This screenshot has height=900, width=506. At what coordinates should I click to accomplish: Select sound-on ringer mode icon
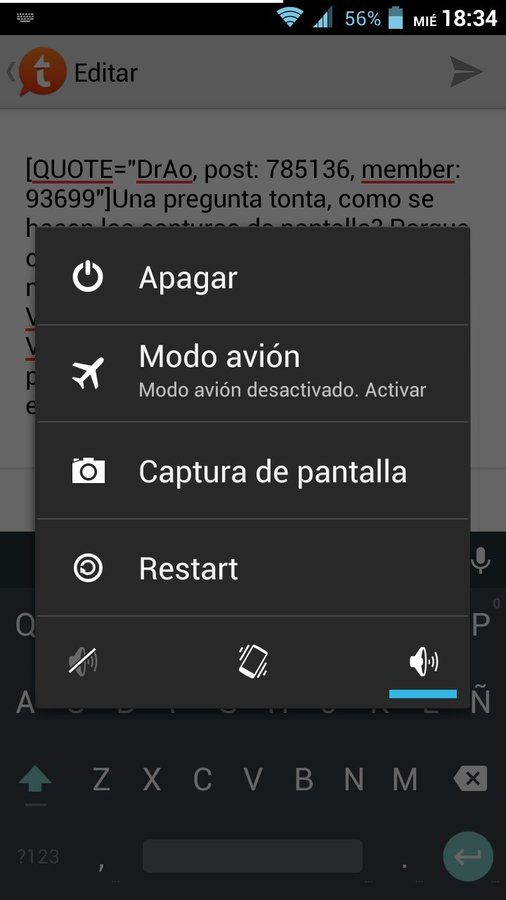[x=423, y=661]
